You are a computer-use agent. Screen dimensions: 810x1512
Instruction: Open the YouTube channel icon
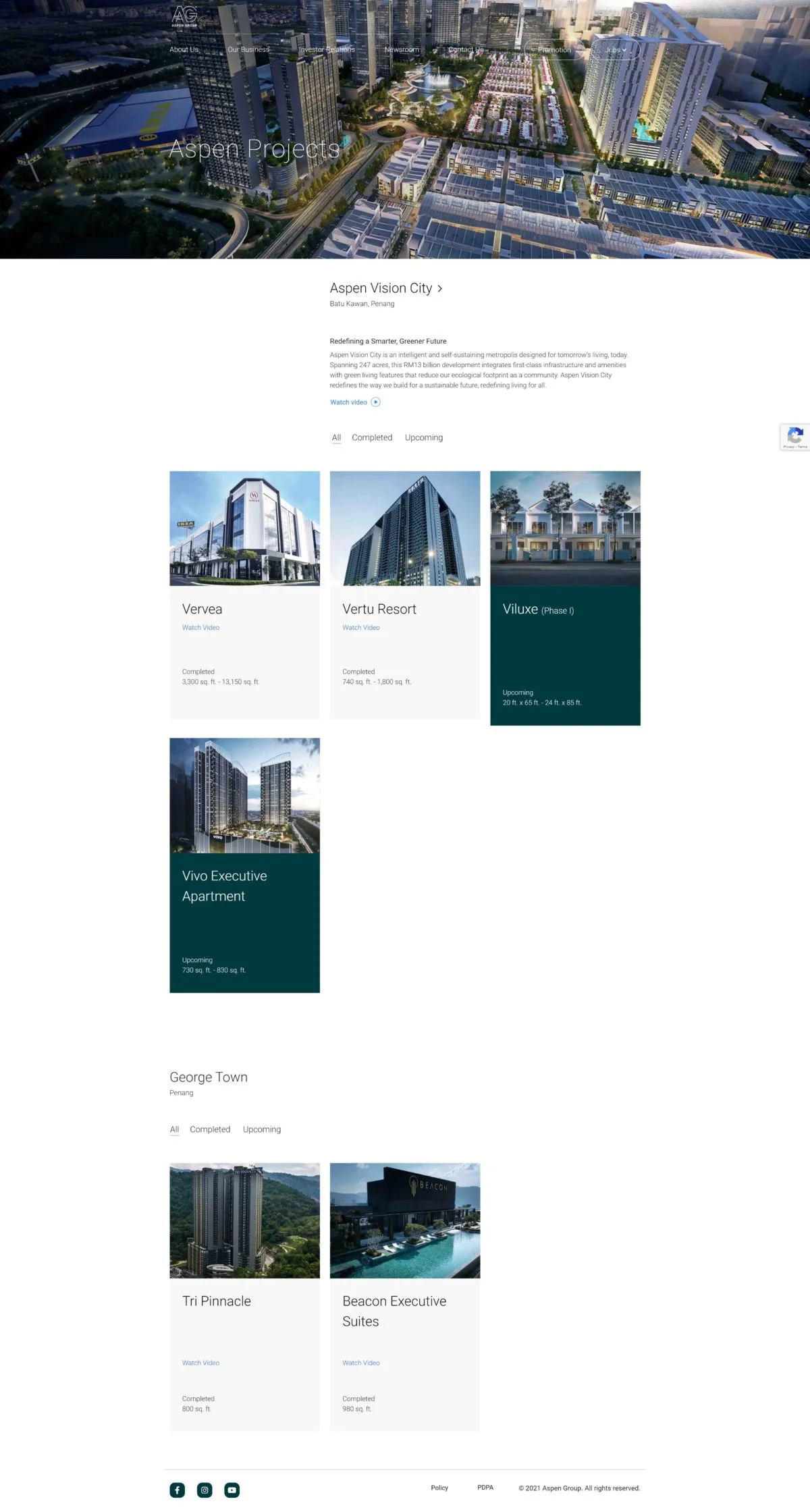232,1490
